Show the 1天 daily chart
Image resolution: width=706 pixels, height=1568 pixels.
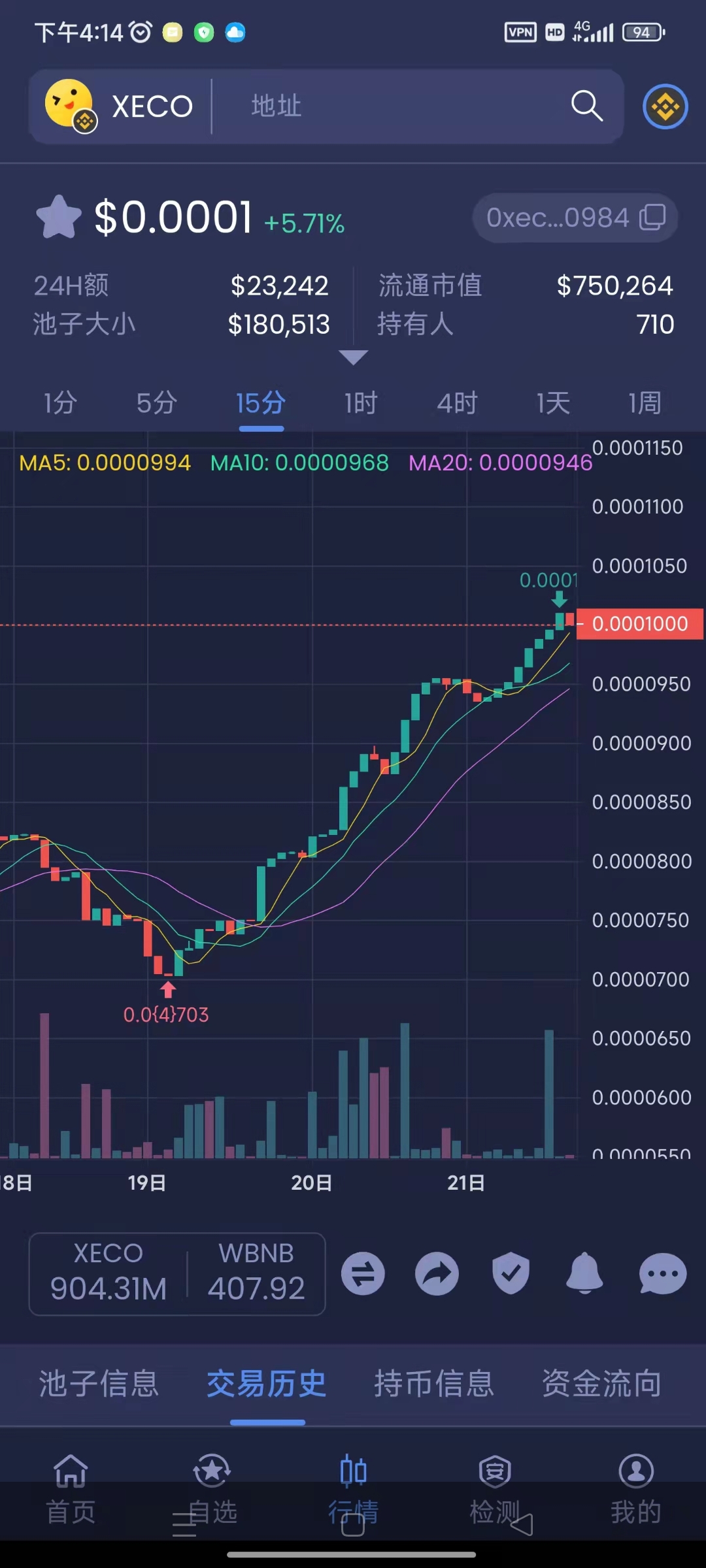(x=553, y=402)
